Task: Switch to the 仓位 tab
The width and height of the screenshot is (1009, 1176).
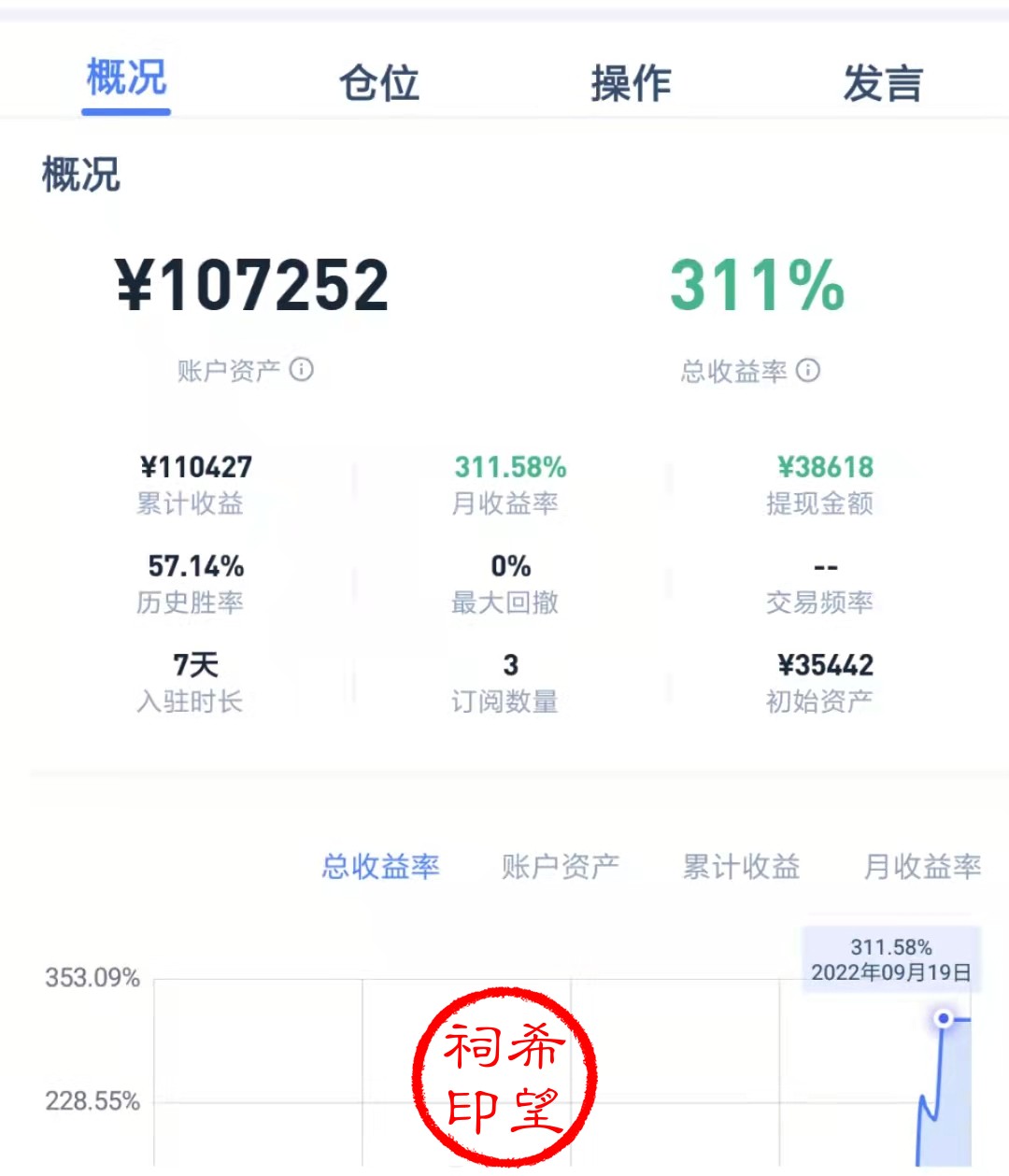Action: [x=378, y=83]
